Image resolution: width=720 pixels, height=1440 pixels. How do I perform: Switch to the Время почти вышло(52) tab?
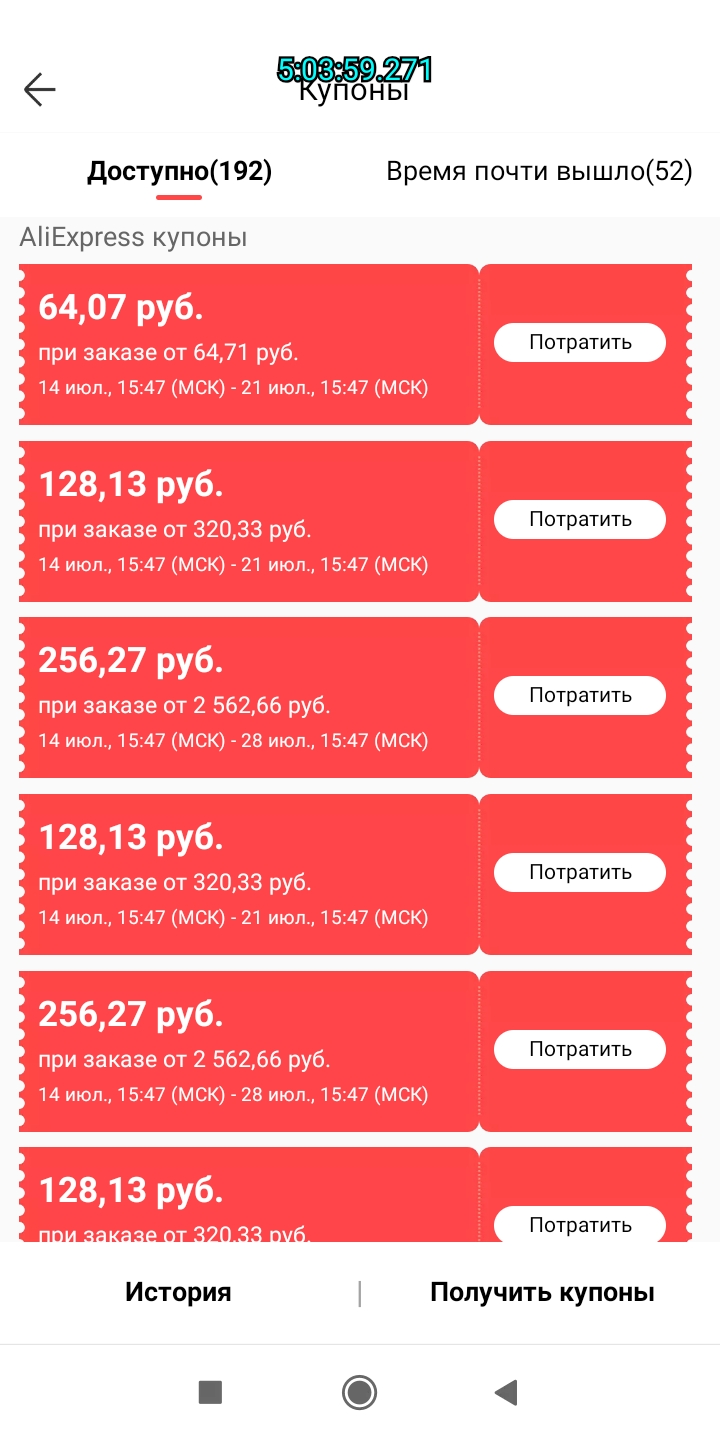539,172
